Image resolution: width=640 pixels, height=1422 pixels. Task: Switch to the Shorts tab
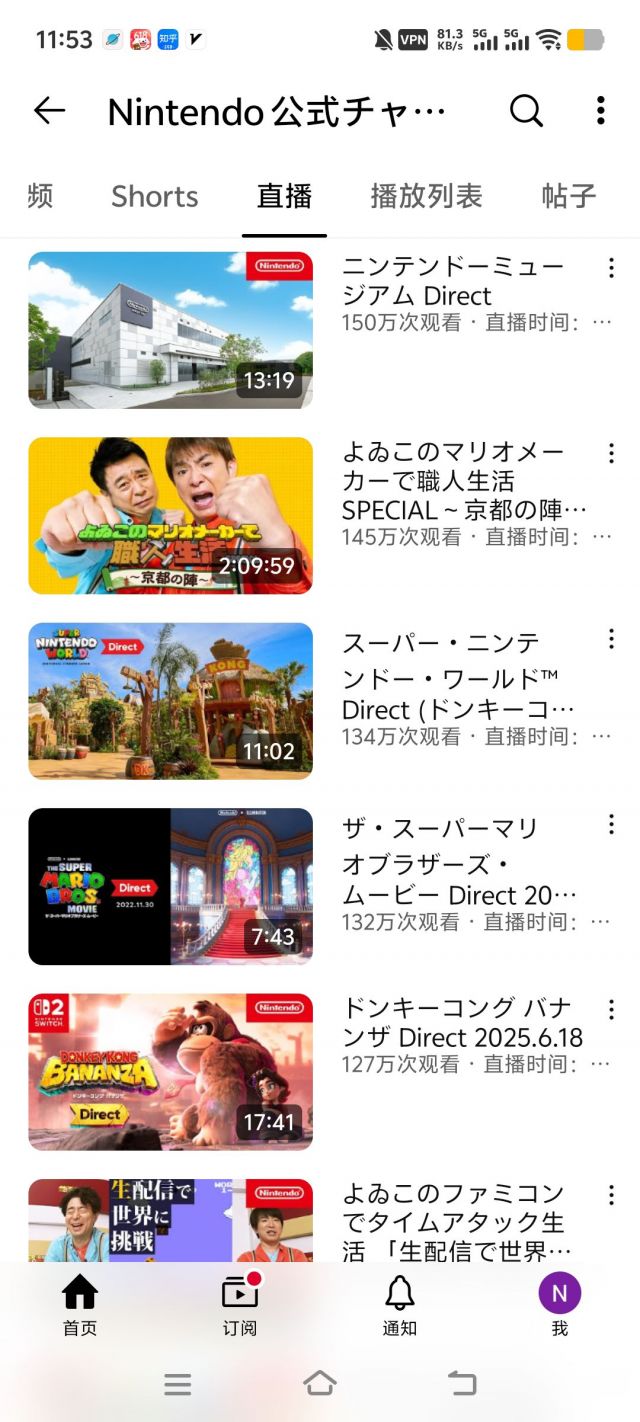point(154,196)
